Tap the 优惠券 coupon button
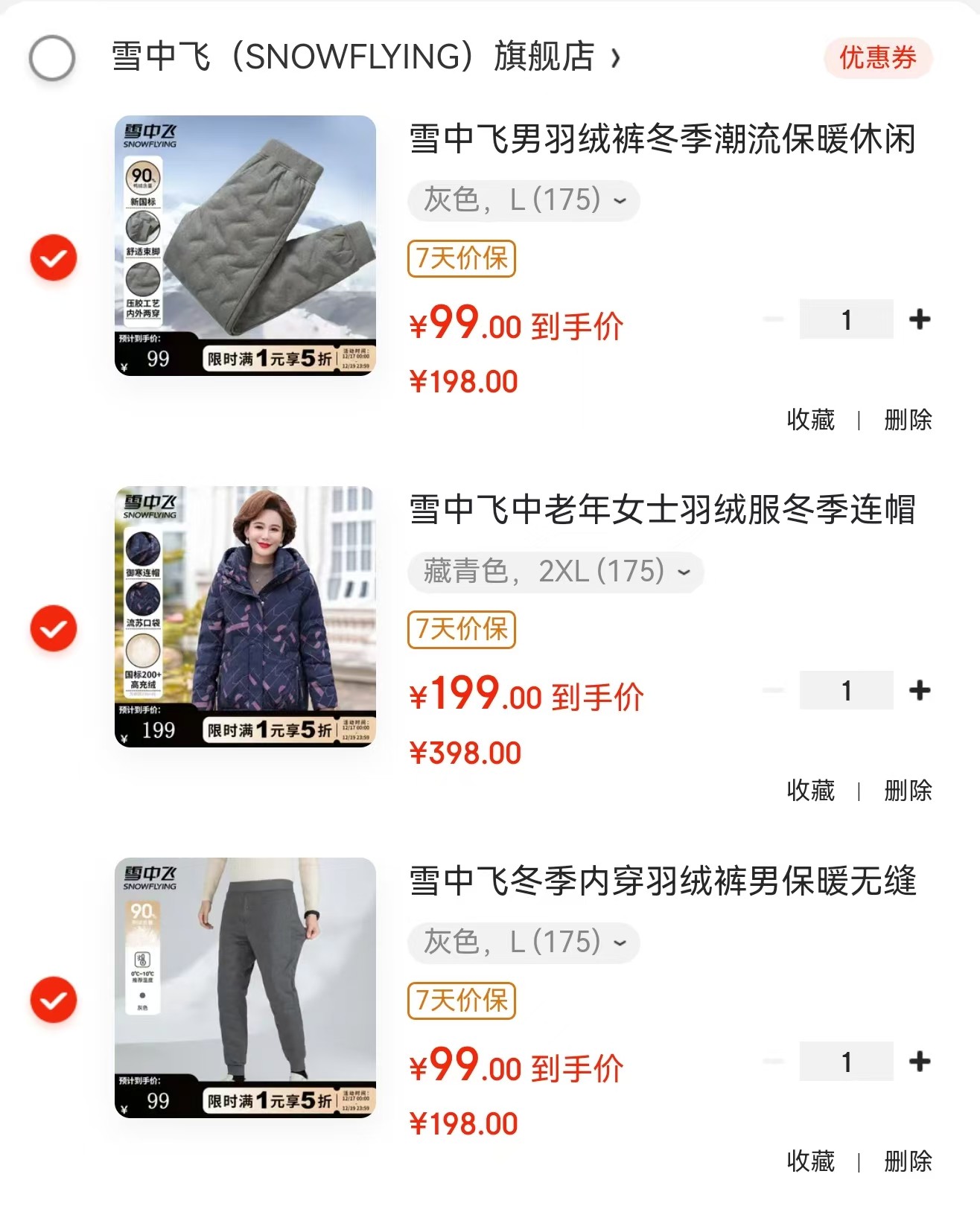Viewport: 980px width, 1206px height. 877,57
